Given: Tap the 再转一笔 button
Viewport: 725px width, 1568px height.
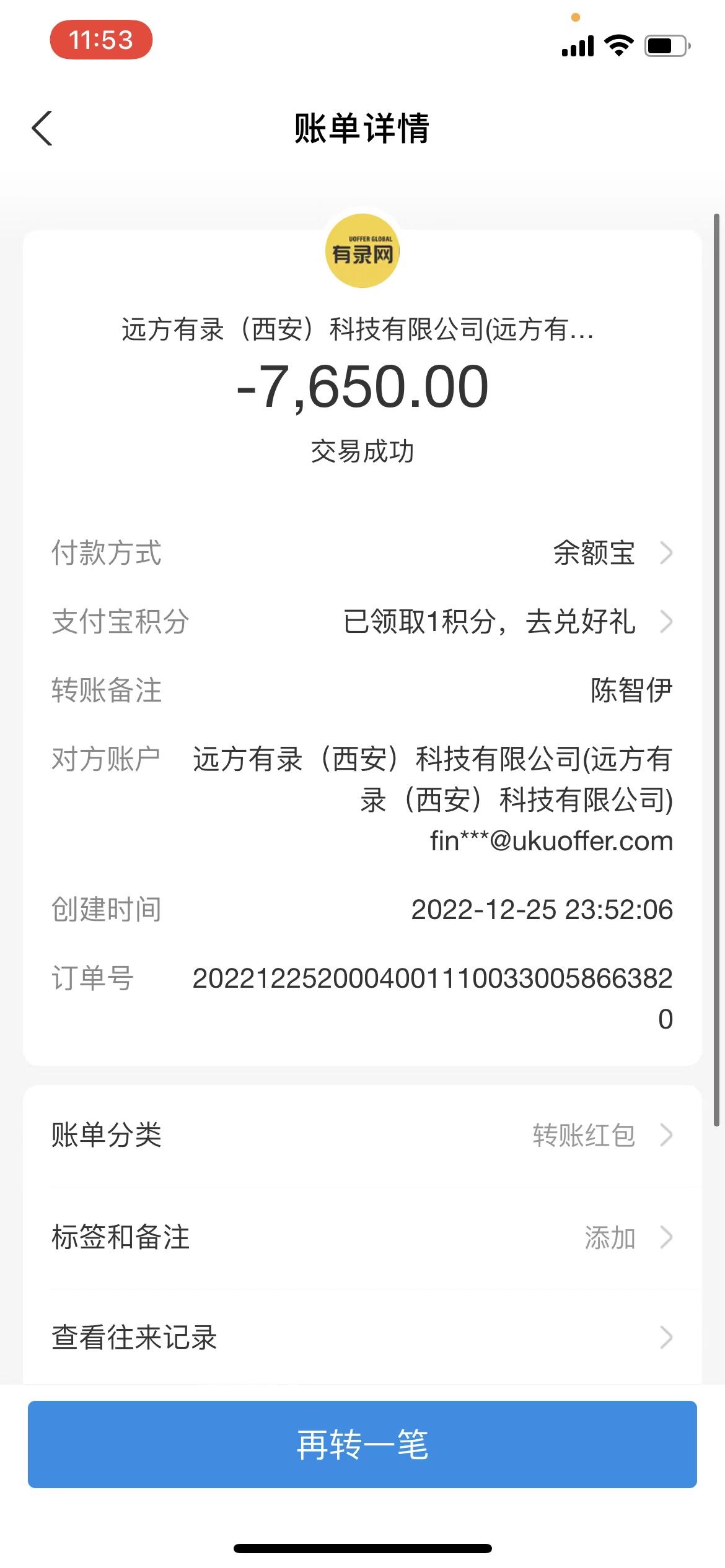Looking at the screenshot, I should pos(362,1444).
